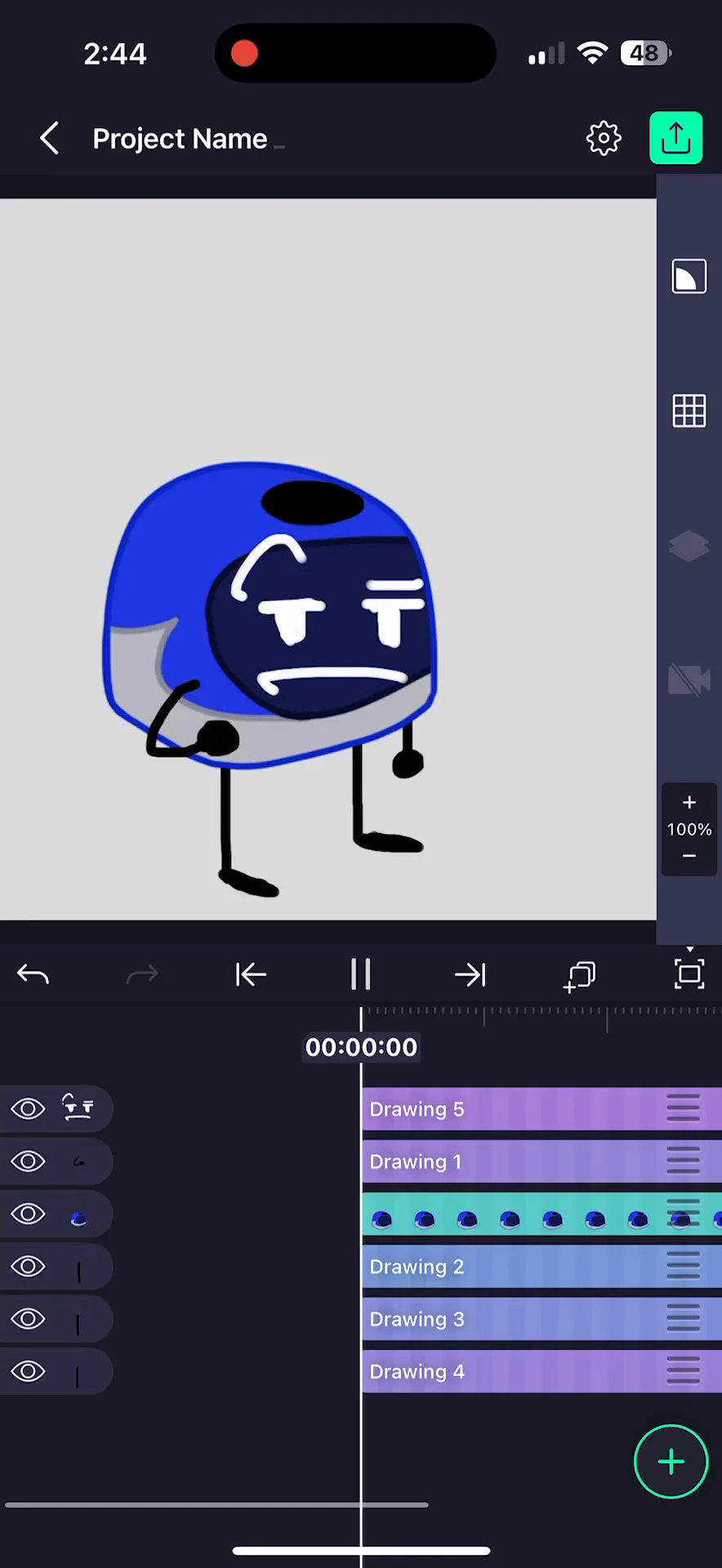Open project settings gear
The height and width of the screenshot is (1568, 722).
pyautogui.click(x=604, y=138)
